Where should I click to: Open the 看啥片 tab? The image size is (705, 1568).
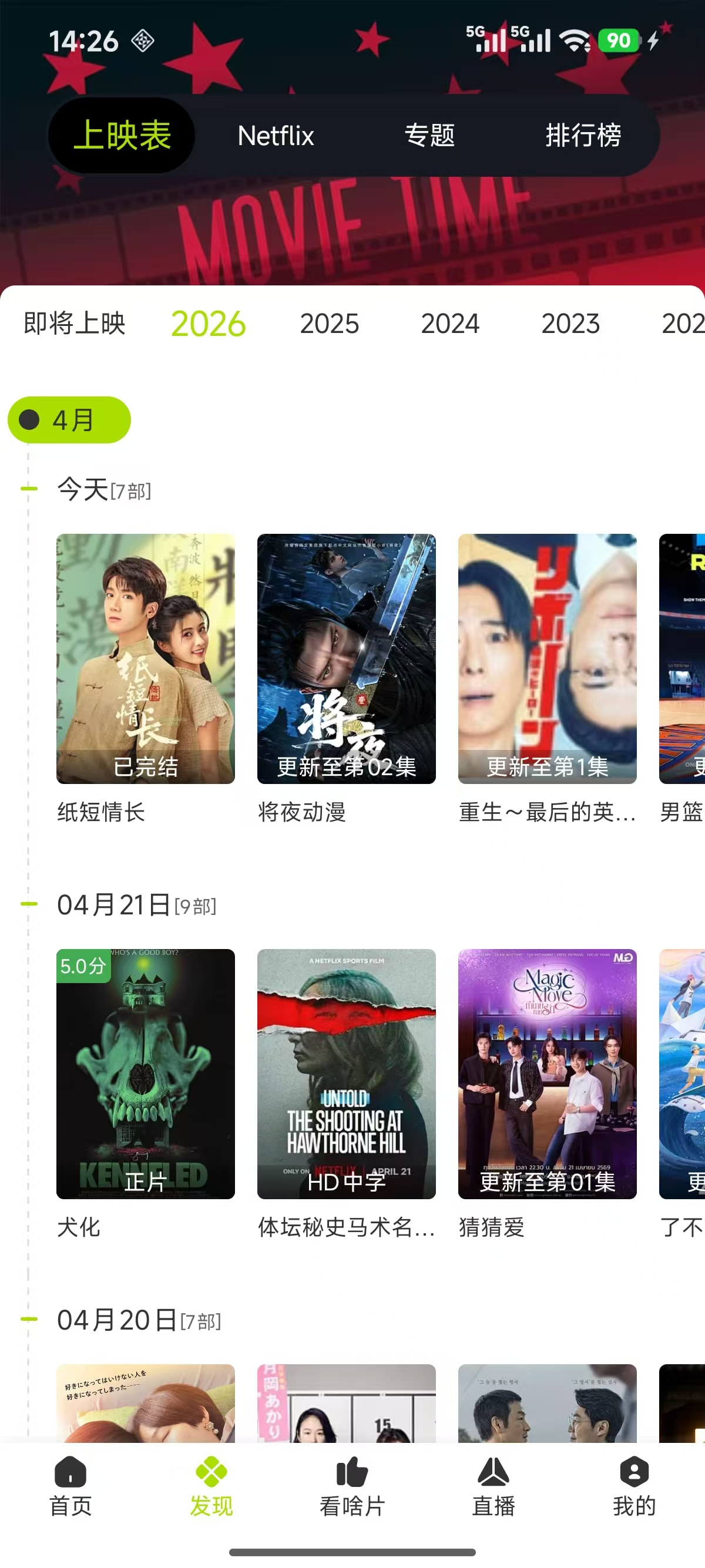coord(352,1486)
